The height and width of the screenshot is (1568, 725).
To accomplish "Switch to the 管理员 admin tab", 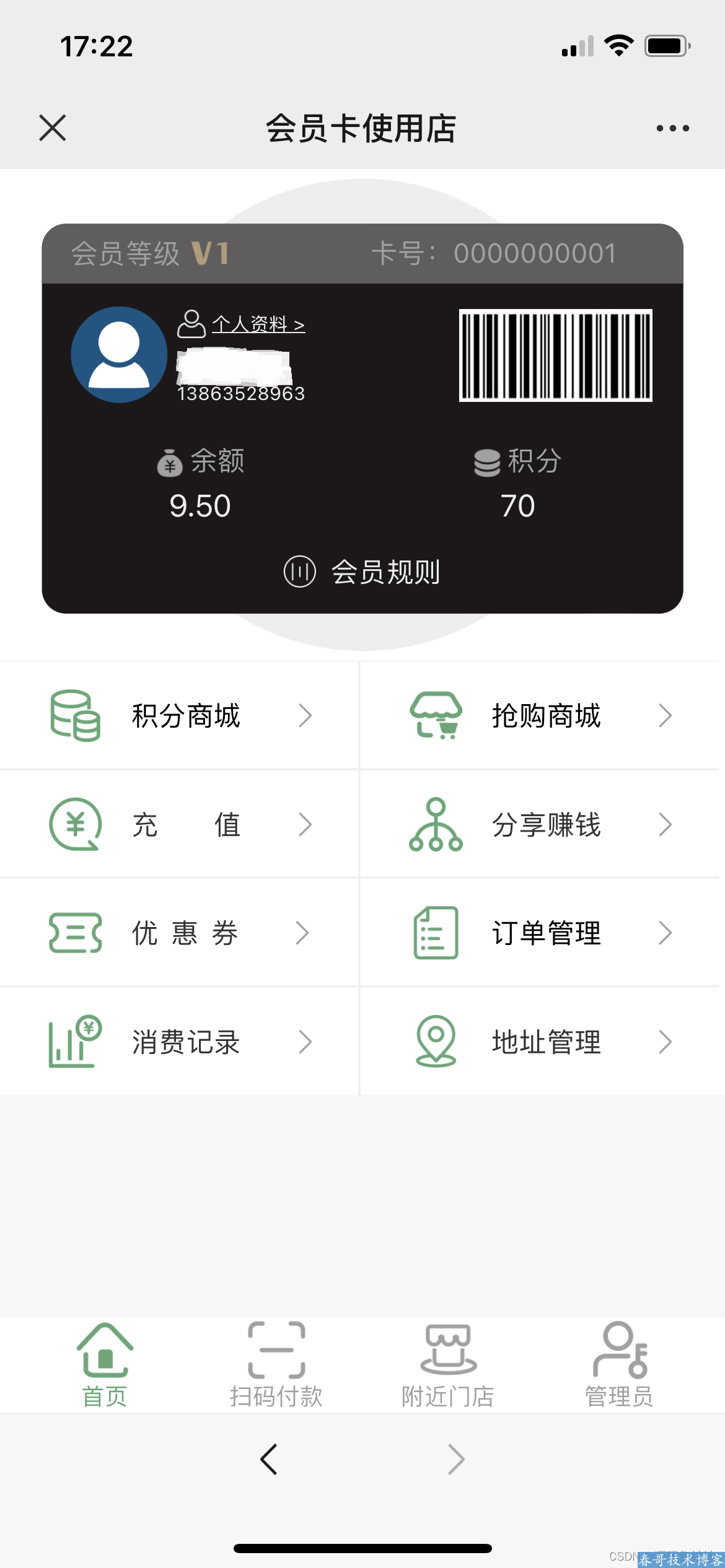I will click(x=620, y=1365).
